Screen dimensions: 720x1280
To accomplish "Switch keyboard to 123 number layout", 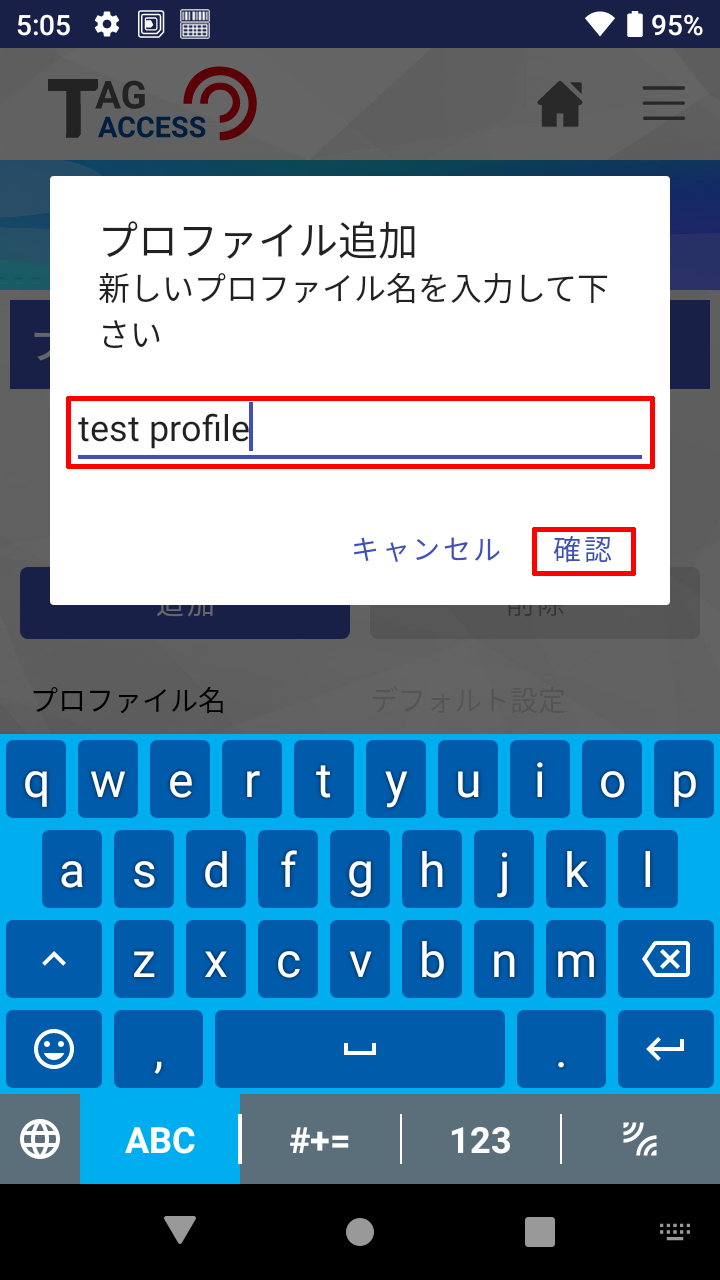I will point(480,1139).
